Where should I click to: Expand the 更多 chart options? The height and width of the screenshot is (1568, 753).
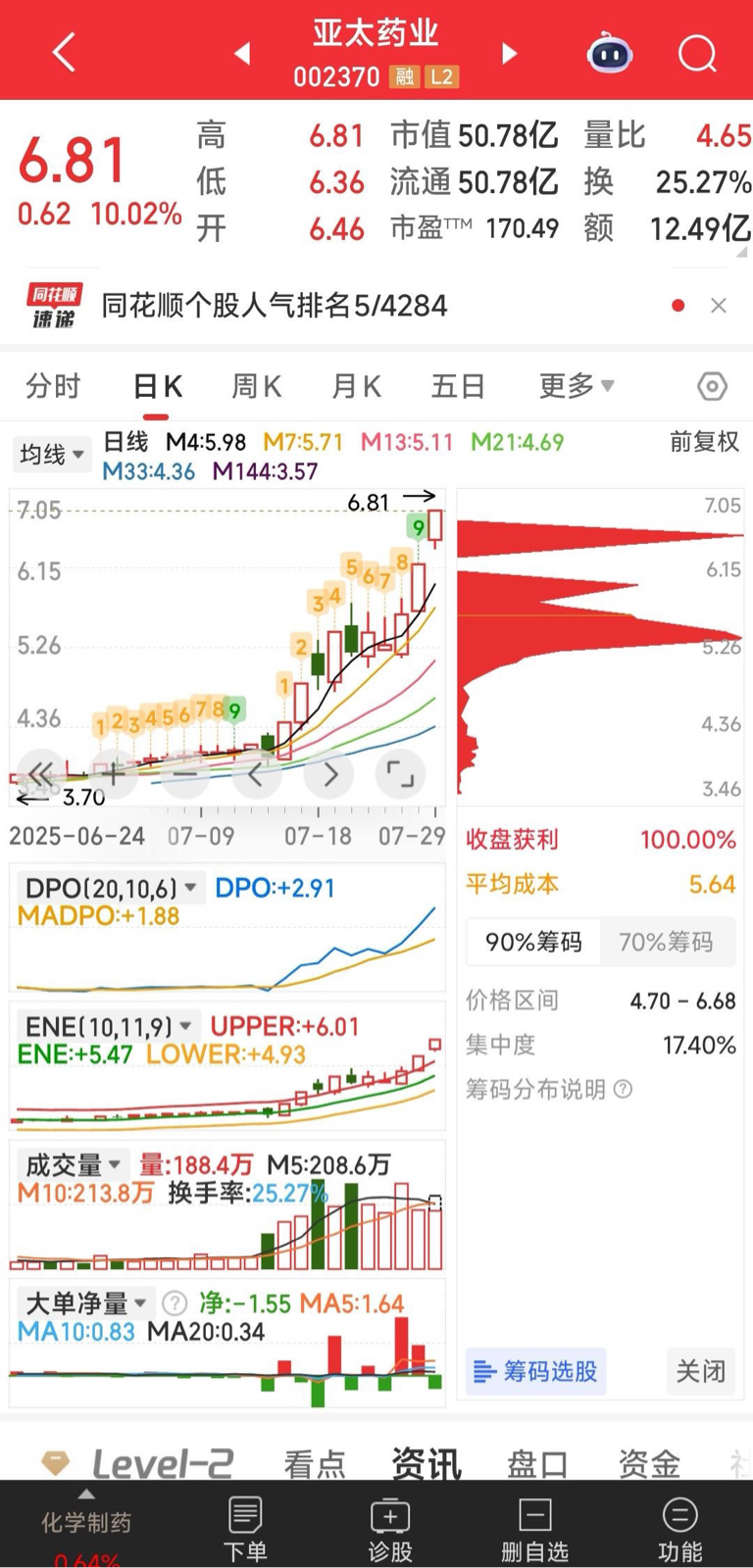(577, 386)
